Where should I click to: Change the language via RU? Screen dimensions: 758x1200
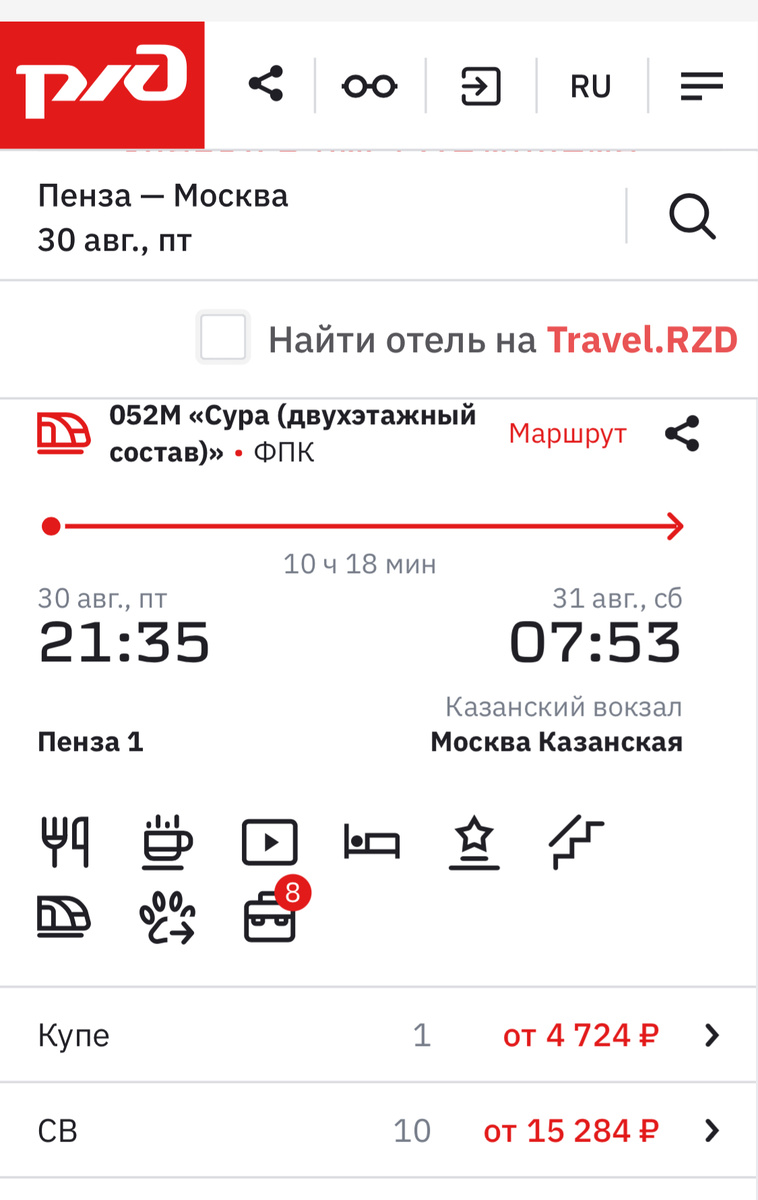point(591,87)
